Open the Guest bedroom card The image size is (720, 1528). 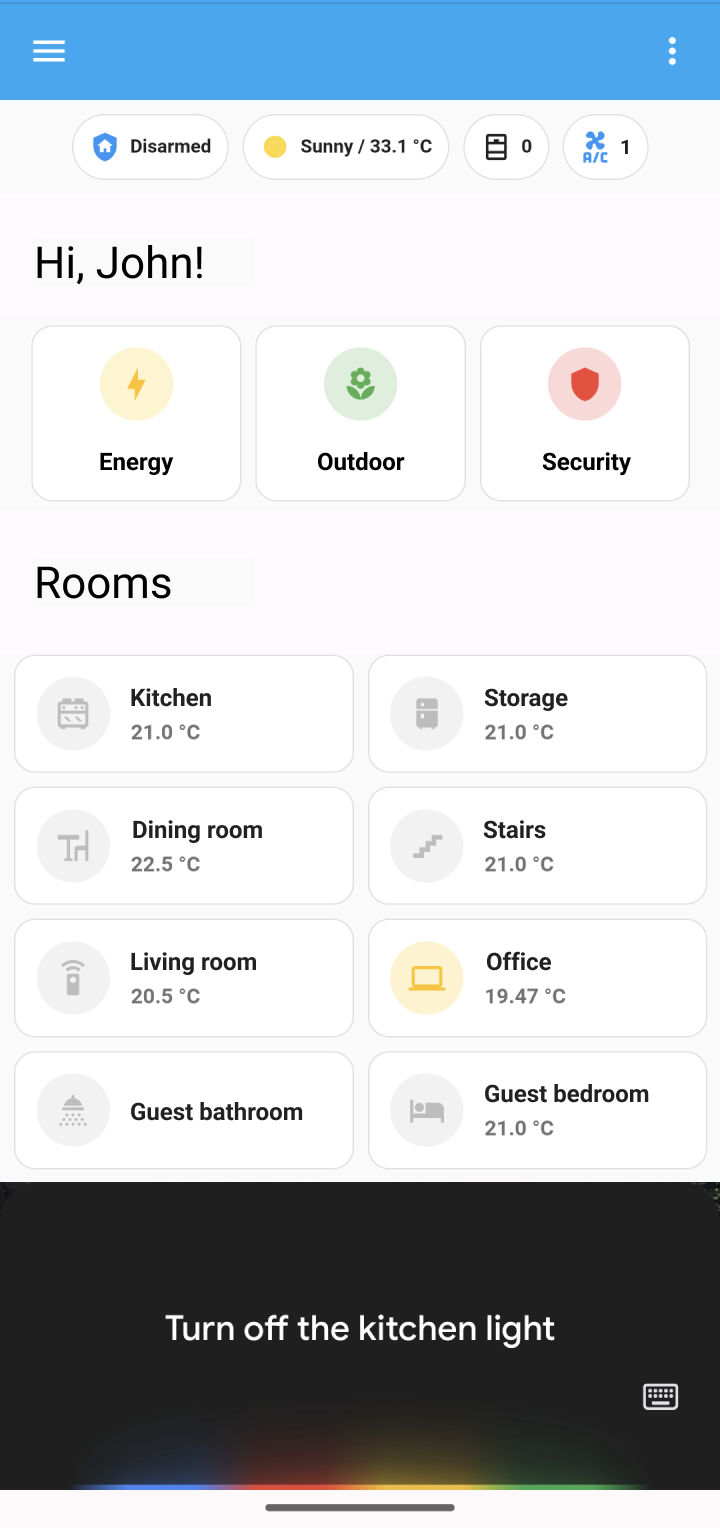(538, 1110)
